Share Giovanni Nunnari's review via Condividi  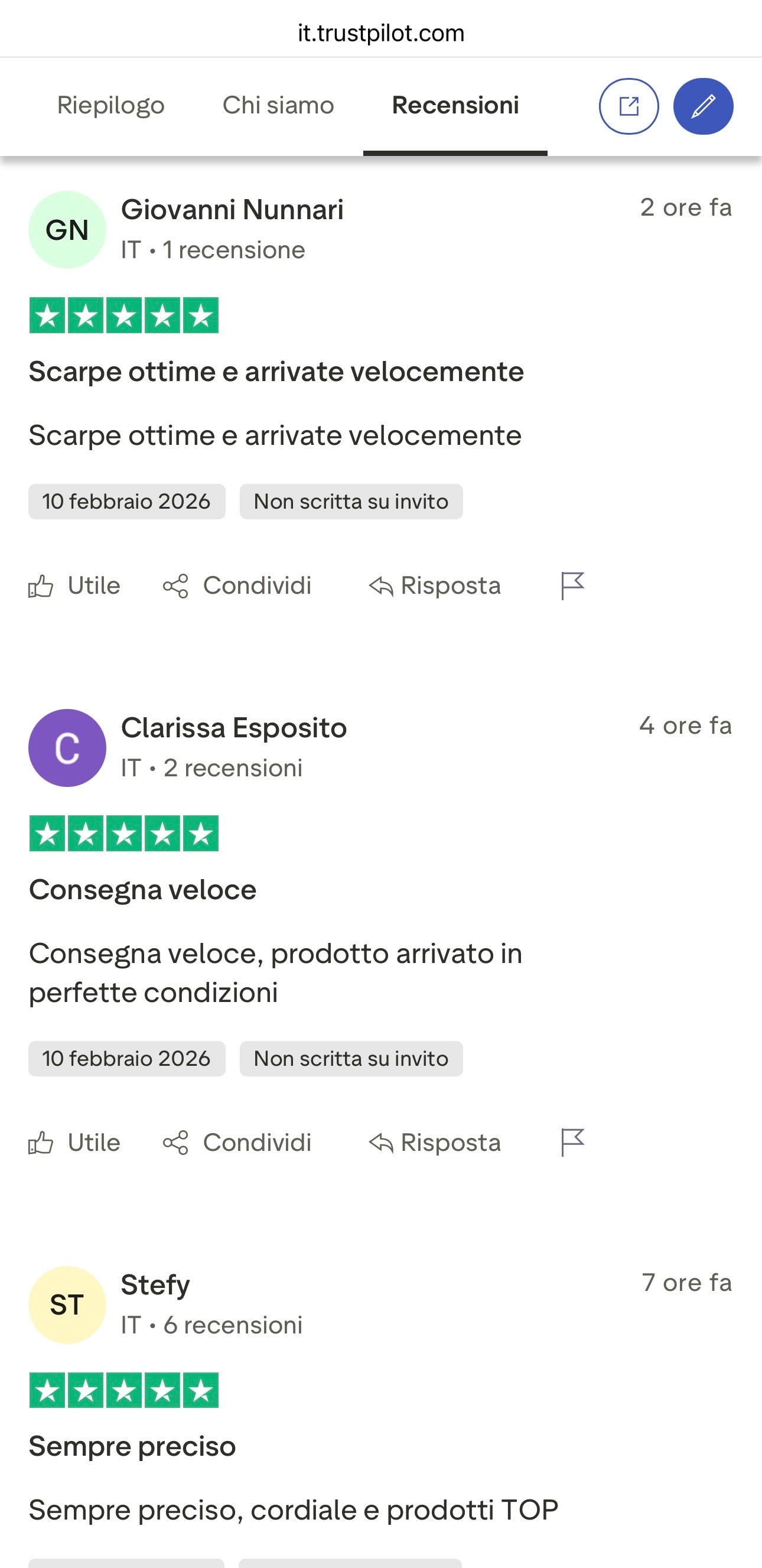pos(237,585)
